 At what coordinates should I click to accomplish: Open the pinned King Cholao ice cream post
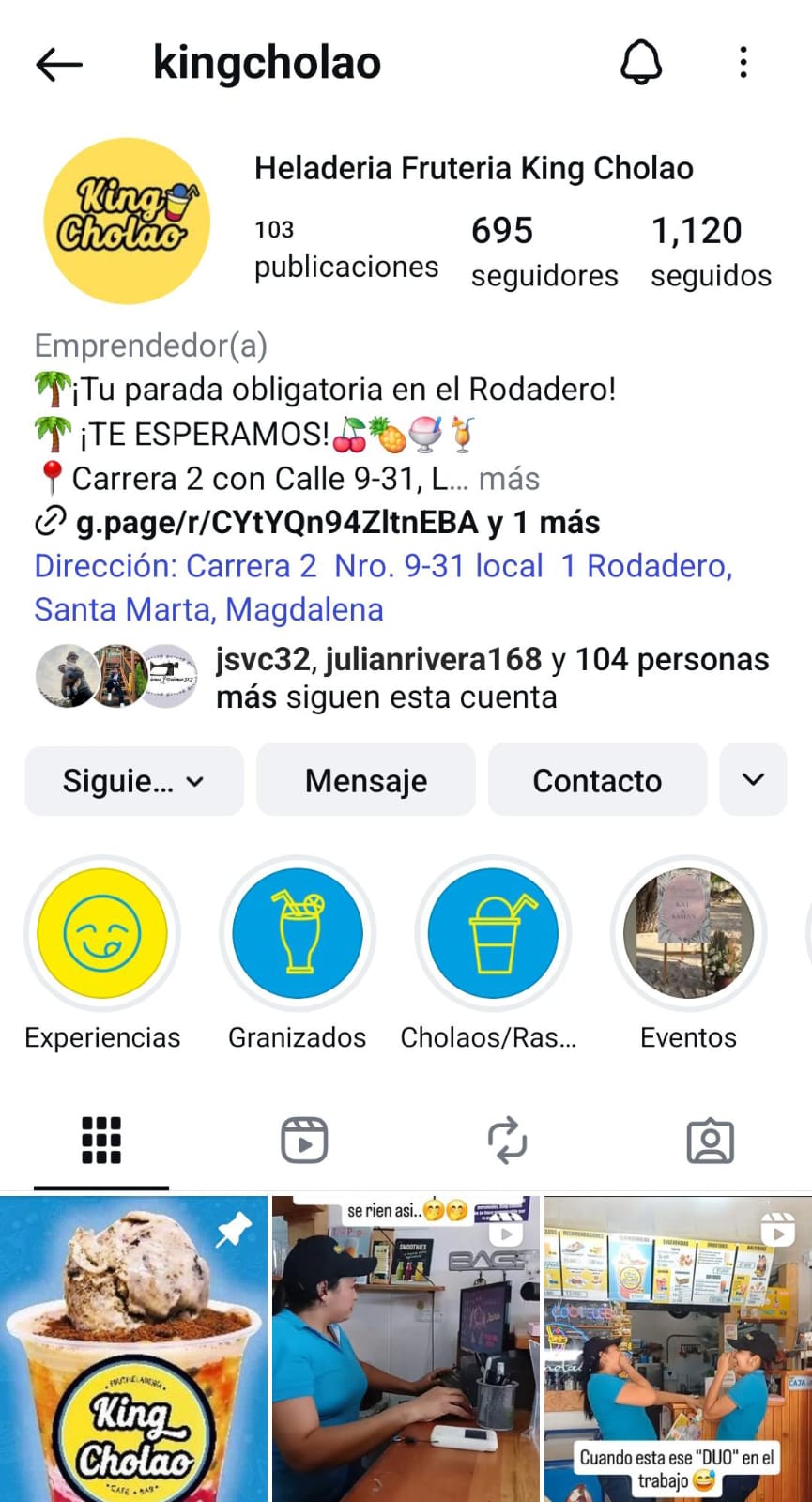[x=134, y=1349]
